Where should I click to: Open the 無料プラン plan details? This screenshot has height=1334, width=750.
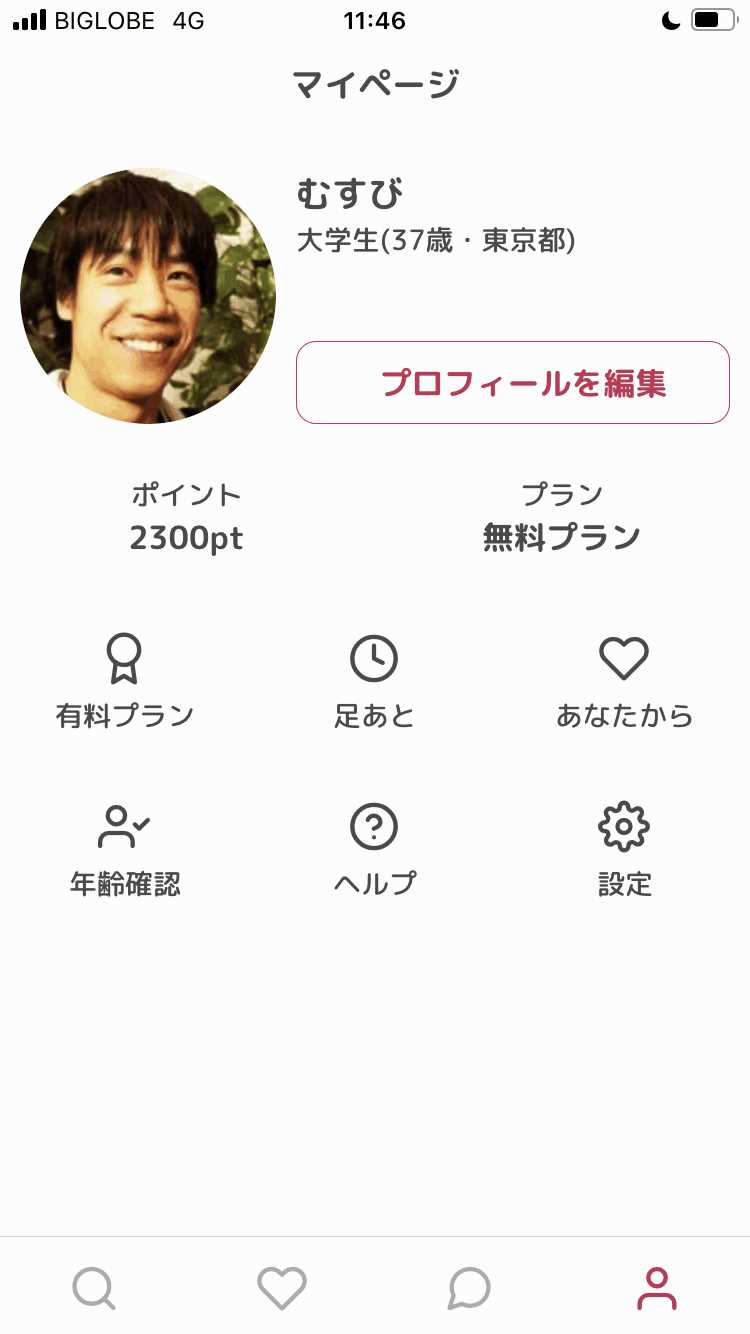(562, 536)
